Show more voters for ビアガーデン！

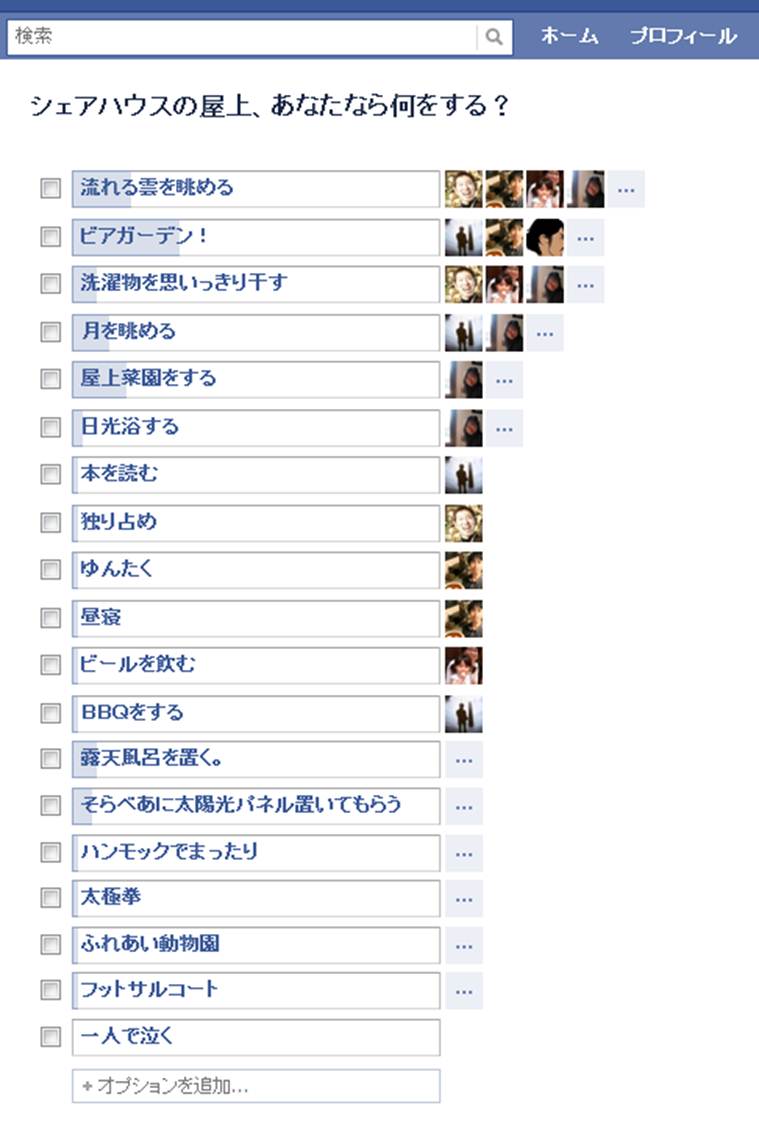pyautogui.click(x=585, y=237)
